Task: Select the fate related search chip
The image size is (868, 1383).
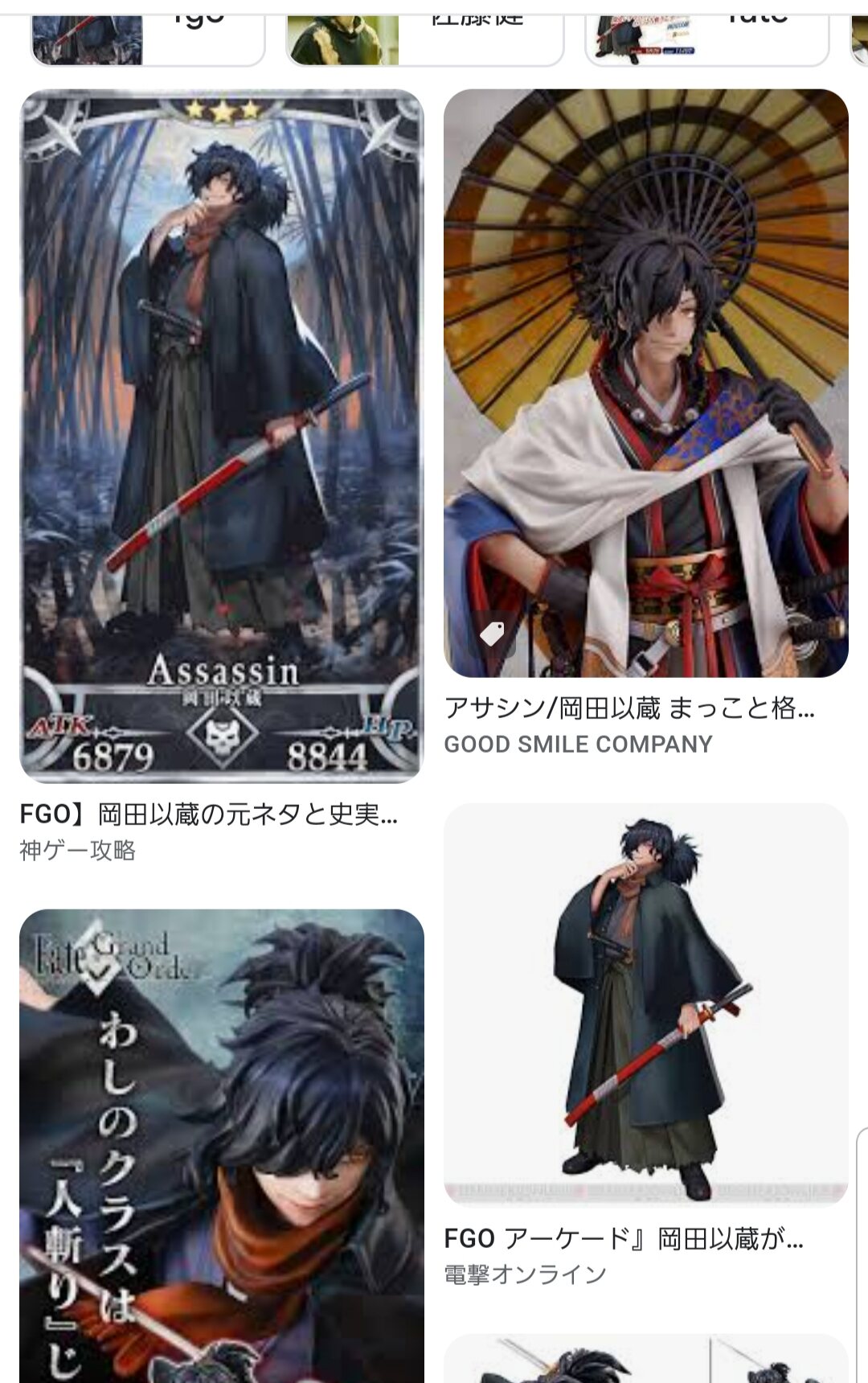Action: (707, 36)
